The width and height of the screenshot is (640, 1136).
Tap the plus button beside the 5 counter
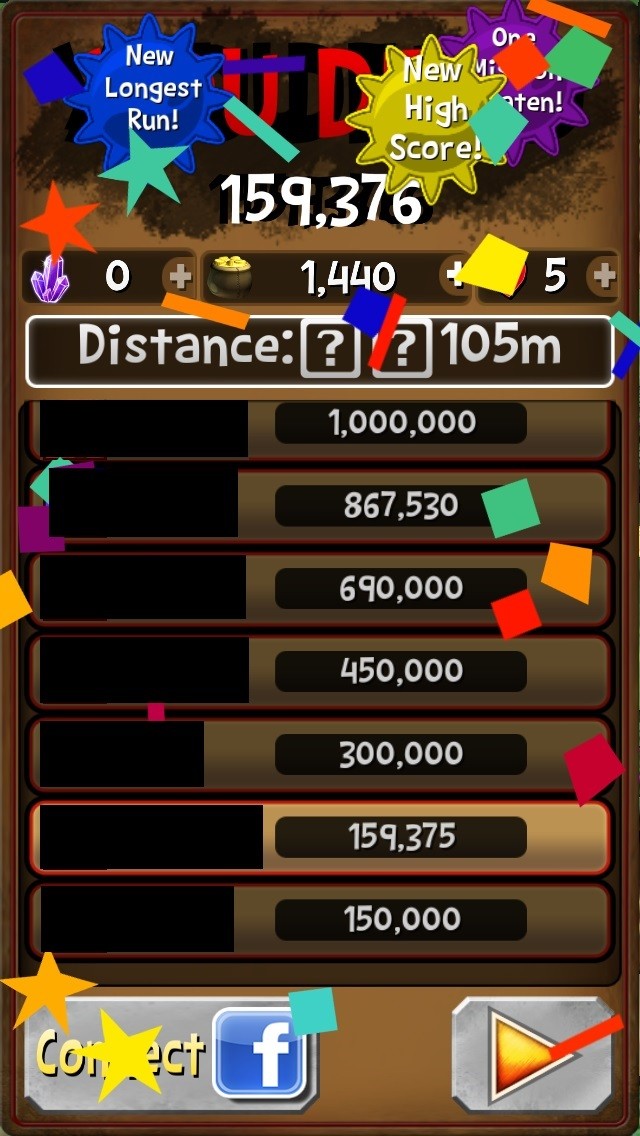click(603, 276)
